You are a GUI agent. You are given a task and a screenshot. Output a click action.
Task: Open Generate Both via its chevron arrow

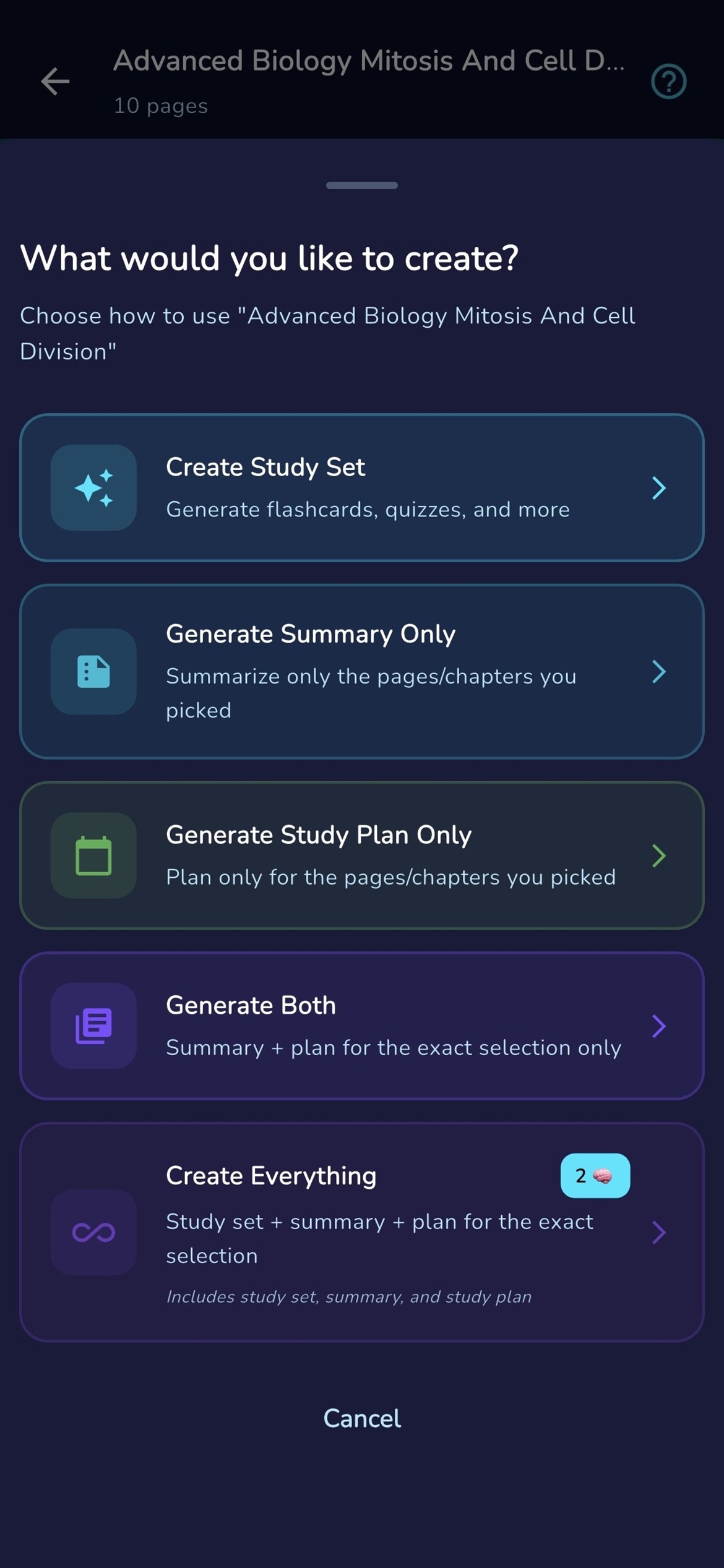coord(658,1026)
